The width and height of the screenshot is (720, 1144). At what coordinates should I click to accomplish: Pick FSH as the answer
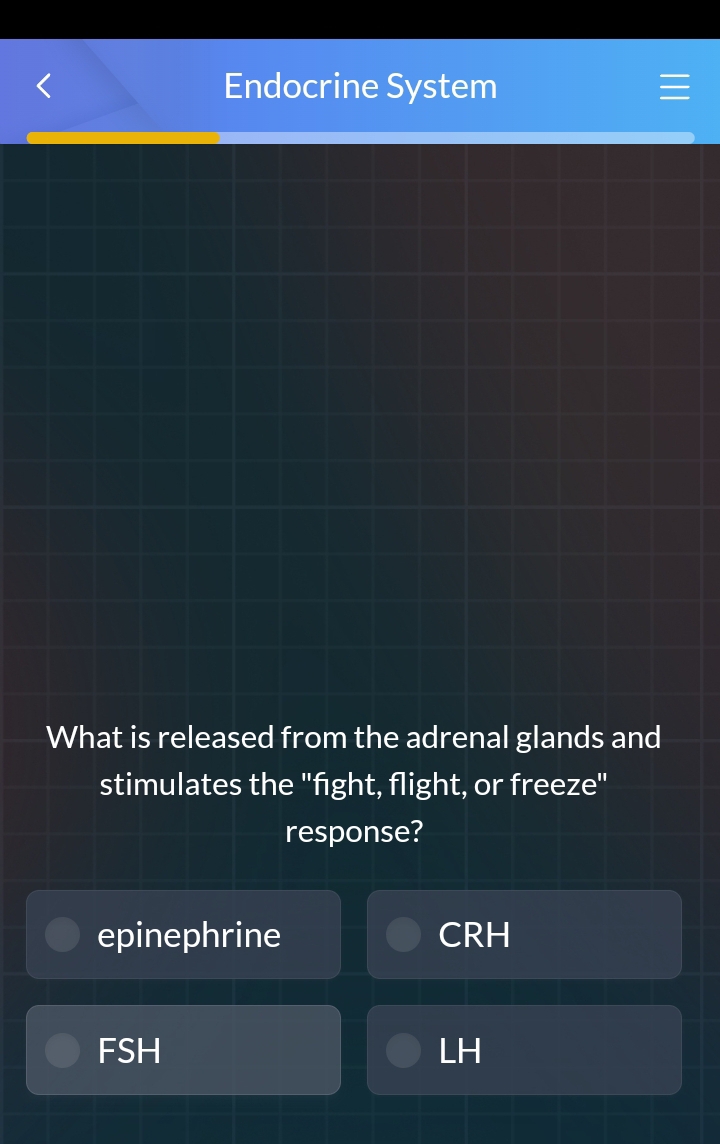[x=183, y=1050]
